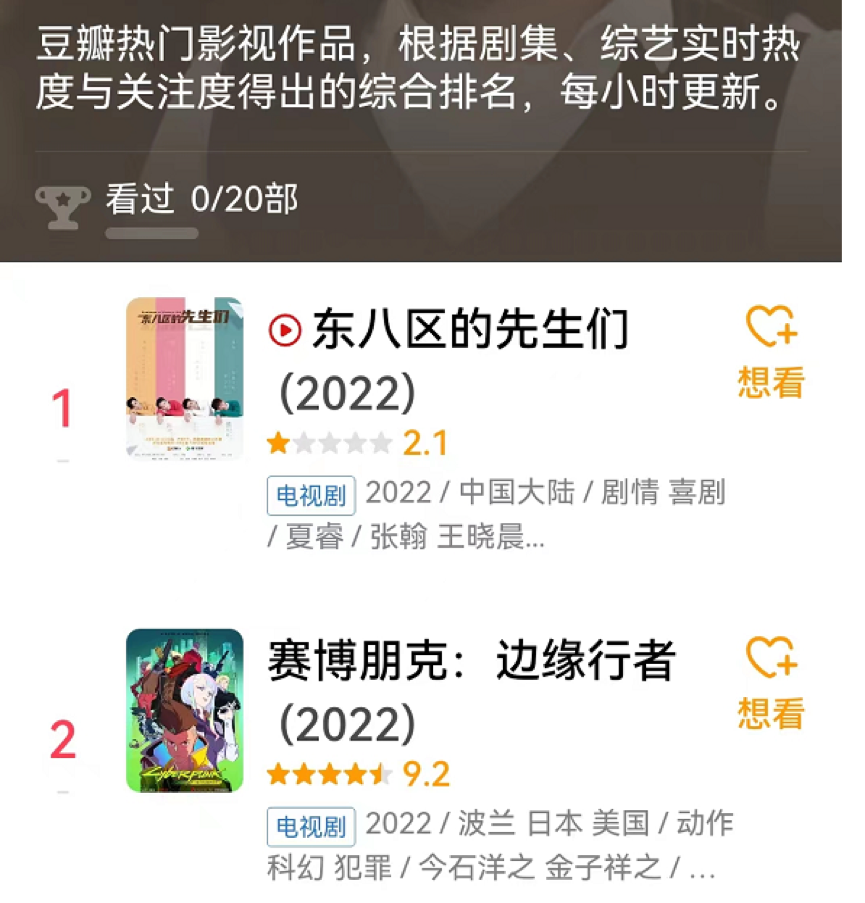Viewport: 865px width, 903px height.
Task: Mark 东八区的先生们 as 想看
Action: coord(770,352)
